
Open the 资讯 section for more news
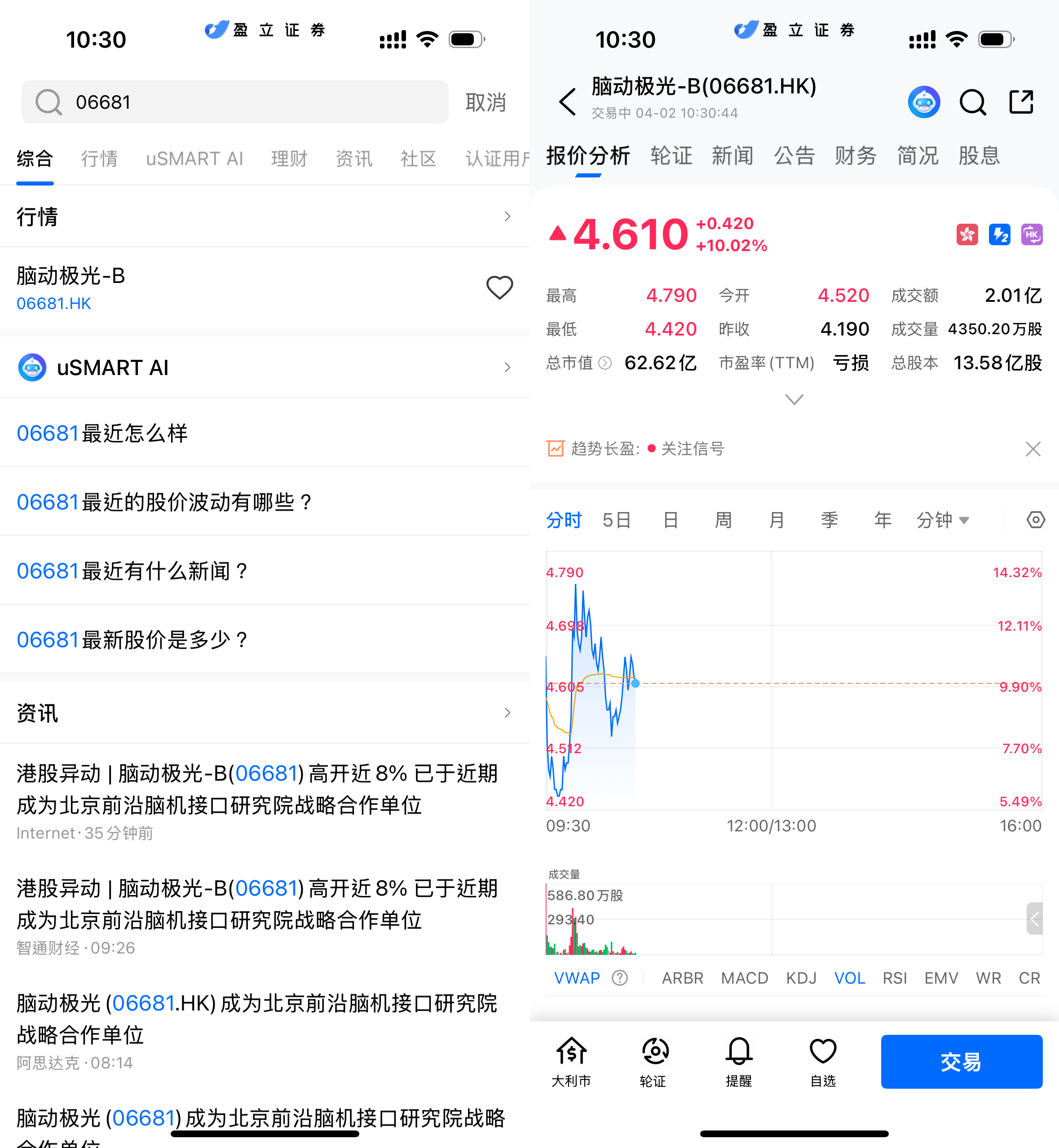coord(264,713)
